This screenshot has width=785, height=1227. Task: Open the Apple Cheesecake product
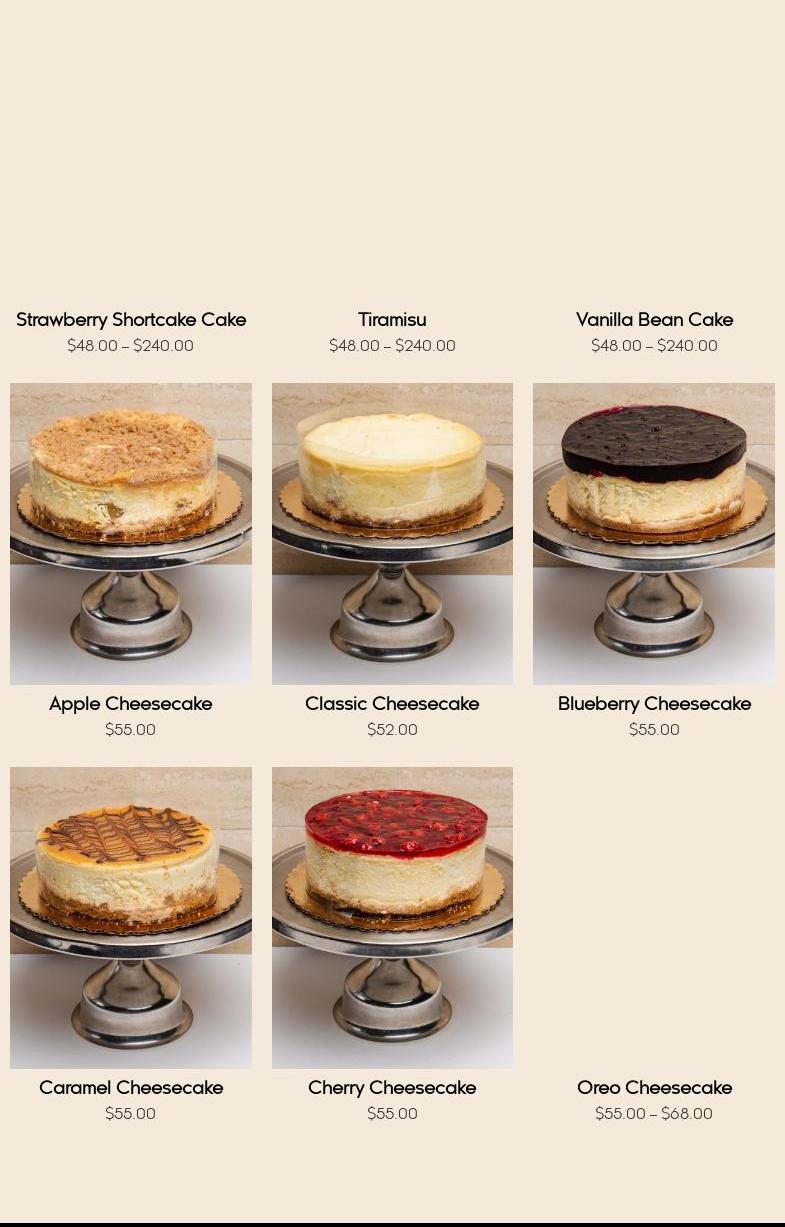(130, 533)
